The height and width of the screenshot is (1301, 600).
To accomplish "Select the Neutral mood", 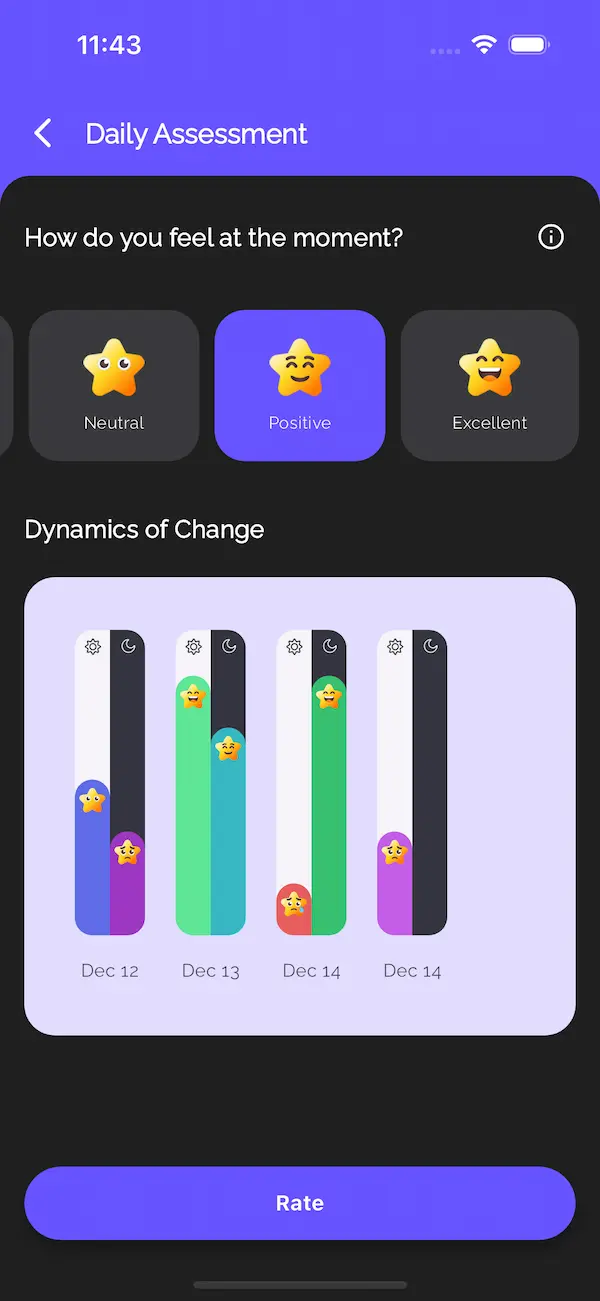I will [x=114, y=385].
